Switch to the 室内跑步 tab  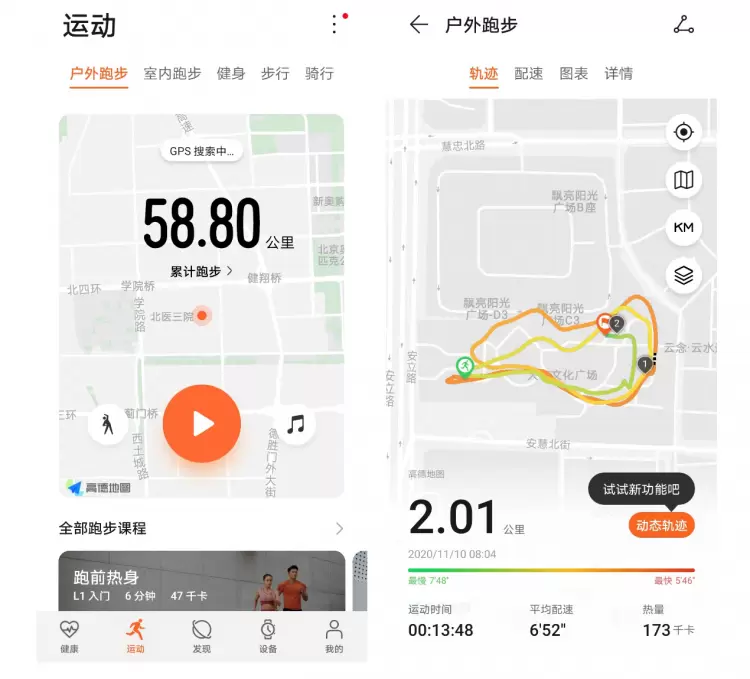pyautogui.click(x=172, y=73)
